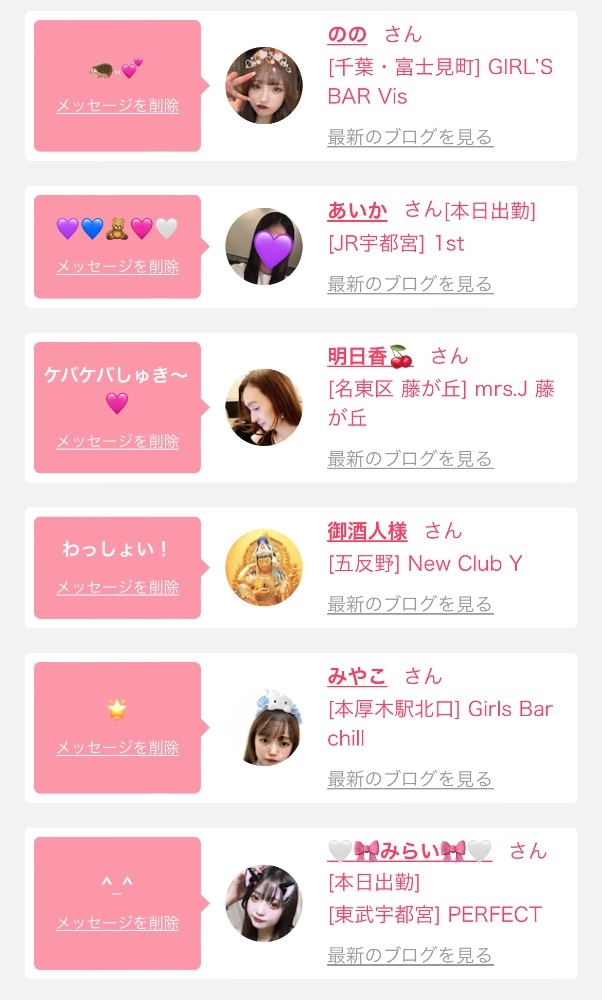Screen dimensions: 602x1000
Task: Delete the message sent to のの
Action: (117, 105)
